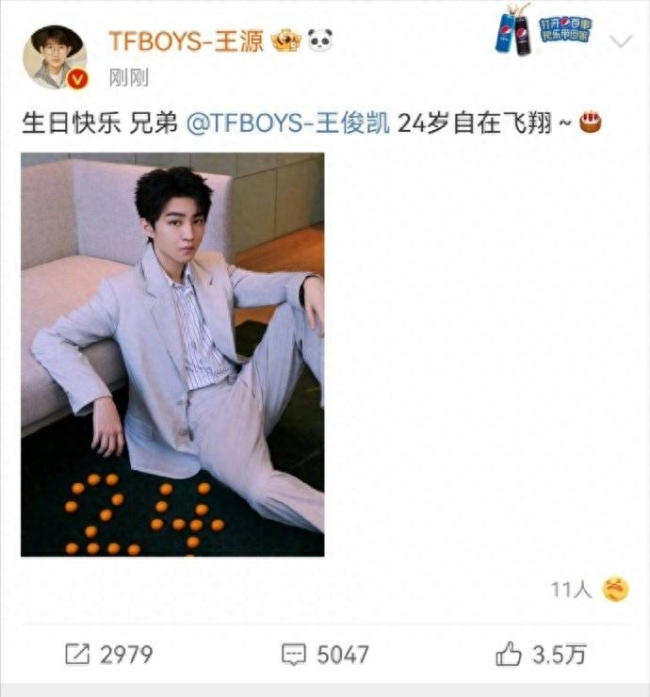The width and height of the screenshot is (650, 697).
Task: Like this post with 3.5万 likes
Action: pos(541,655)
